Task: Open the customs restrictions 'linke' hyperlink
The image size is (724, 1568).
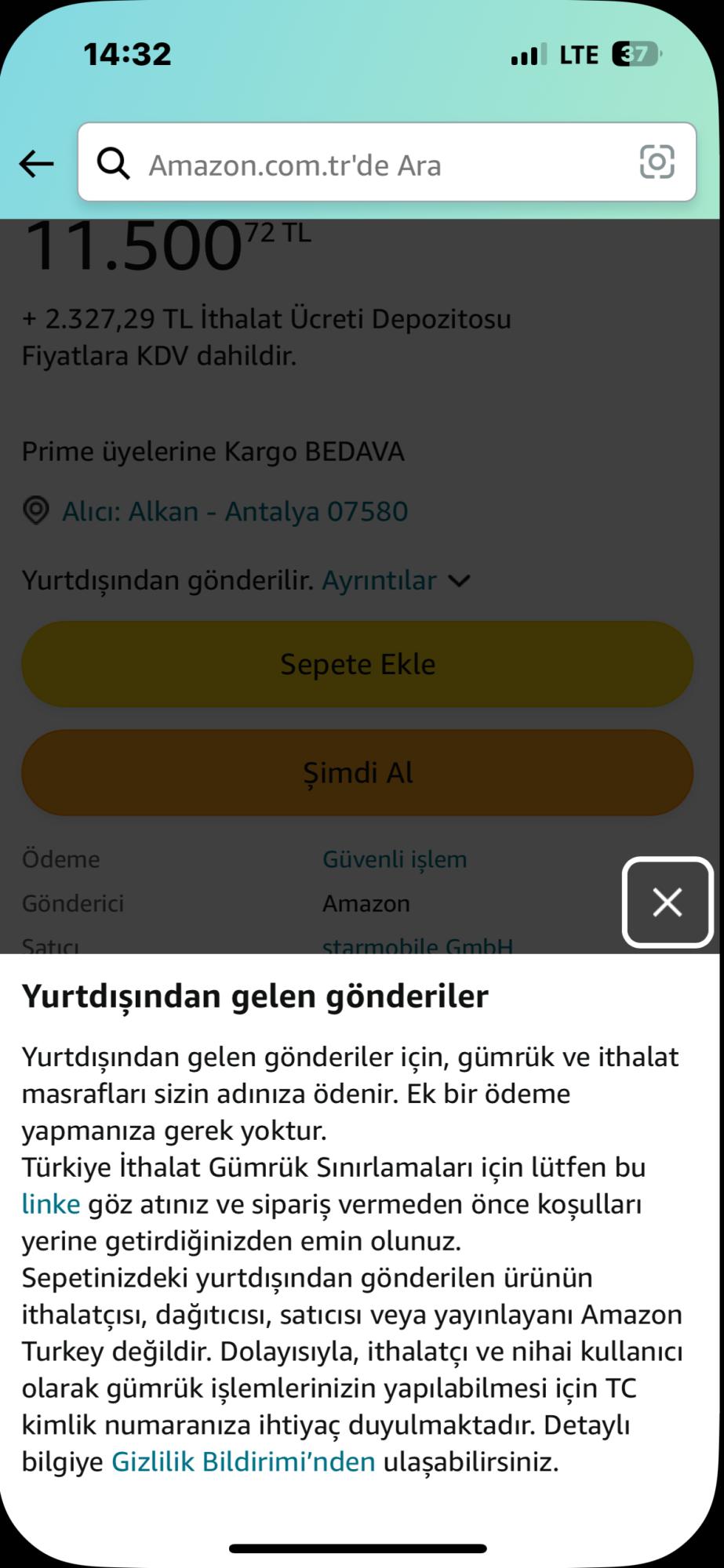Action: pos(51,1203)
